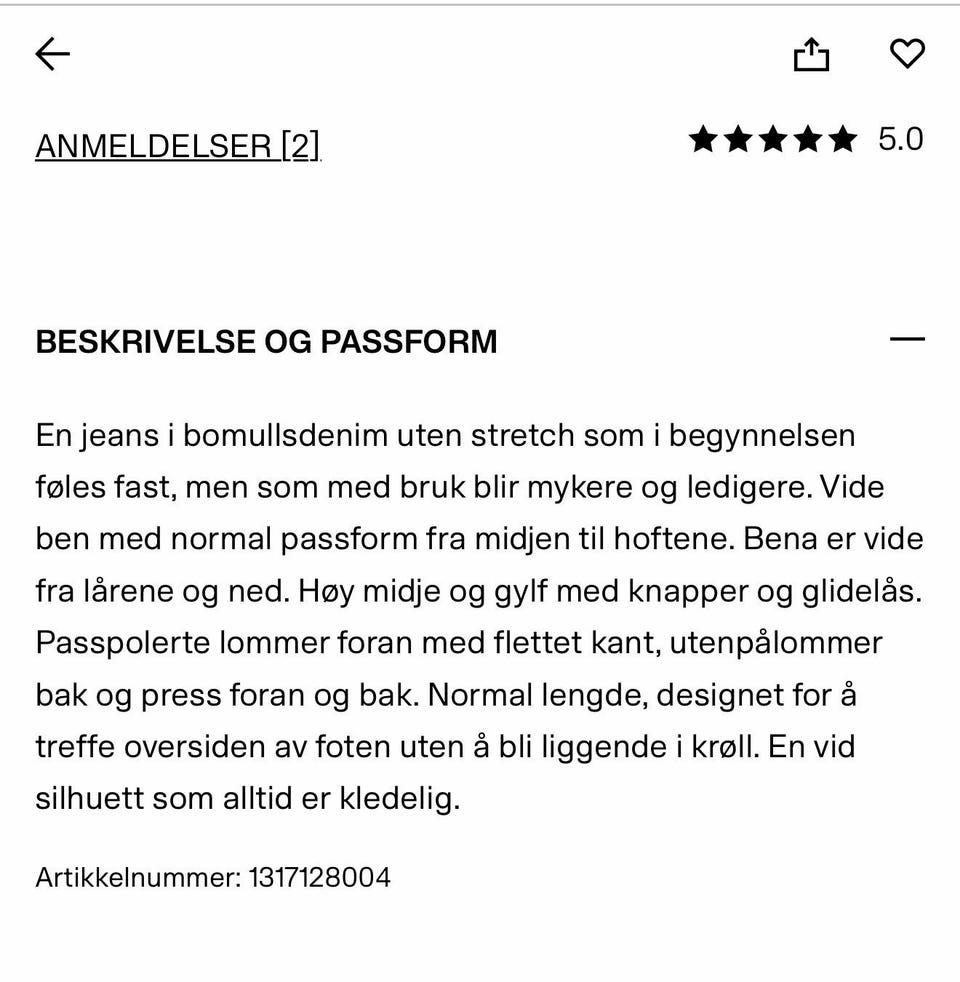Tap the back arrow
Screen dimensions: 960x982
pyautogui.click(x=52, y=53)
